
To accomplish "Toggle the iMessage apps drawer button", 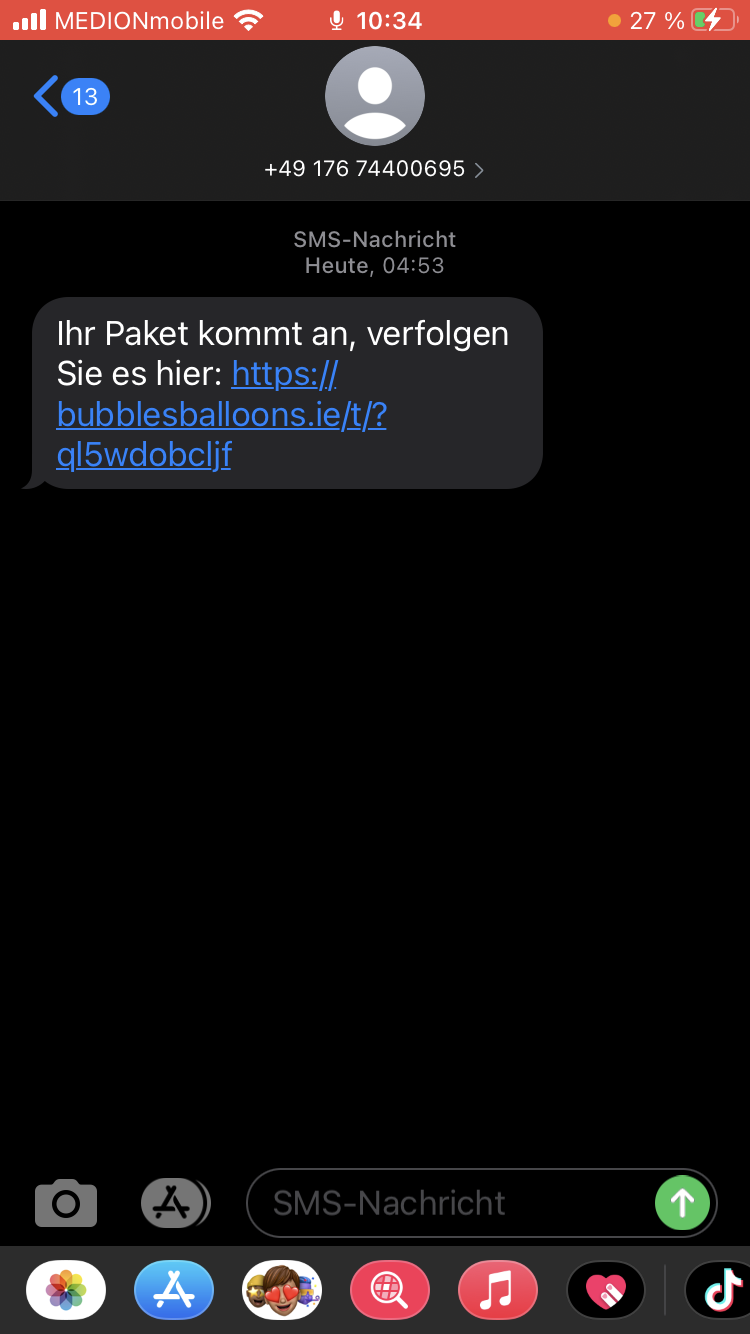I will click(x=174, y=1203).
